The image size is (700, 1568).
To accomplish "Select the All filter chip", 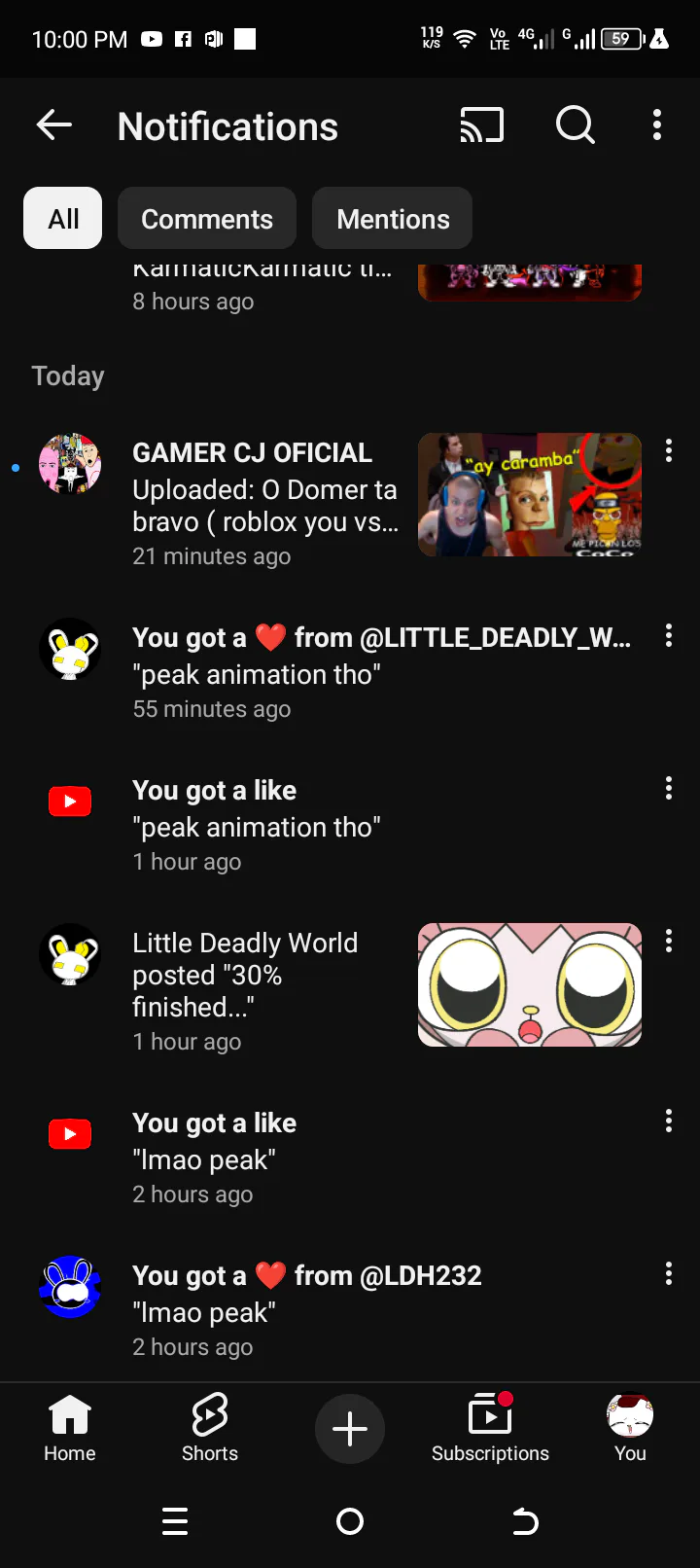I will 63,218.
